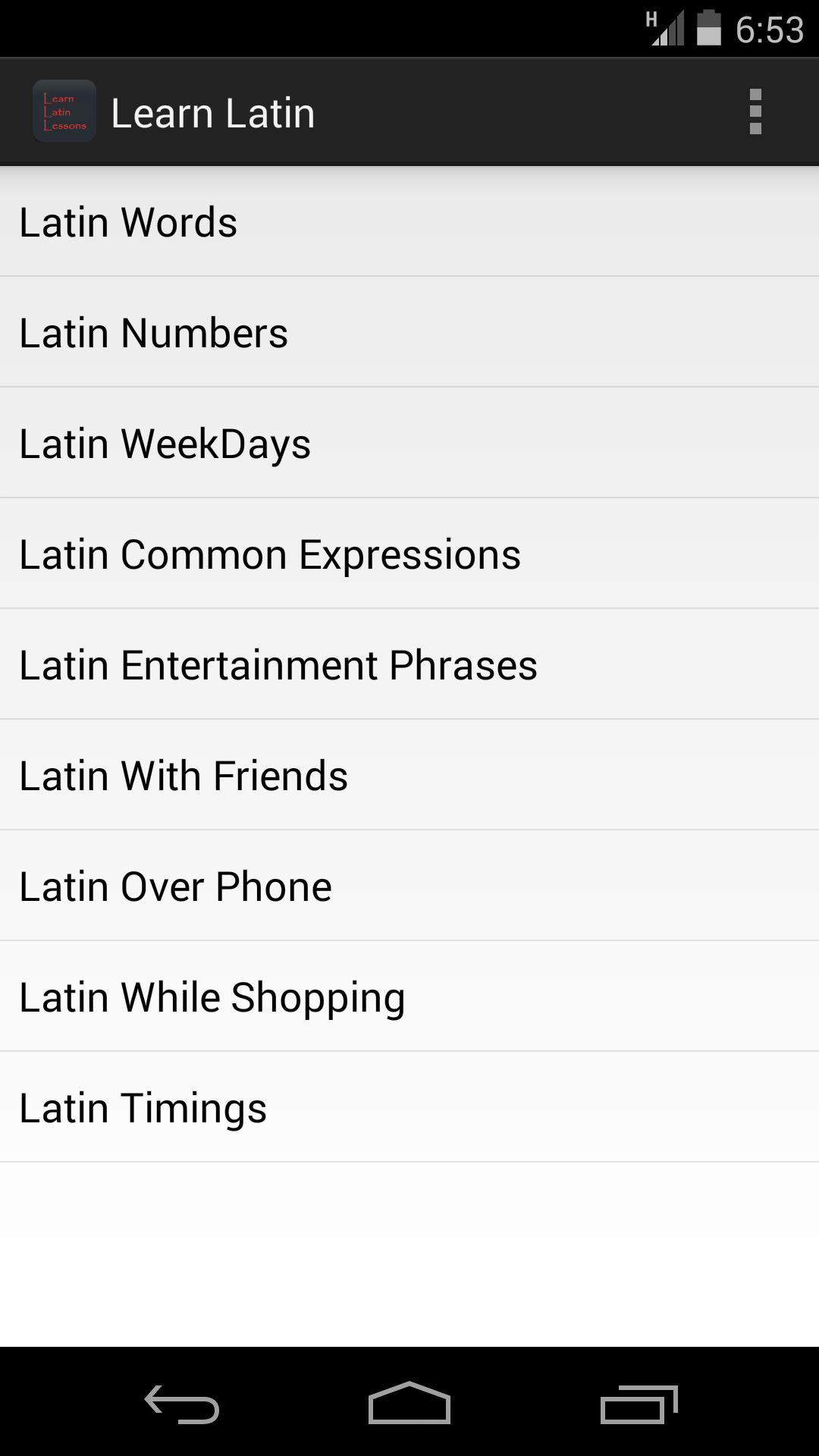Tap the Learn Latin app icon in toolbar
The height and width of the screenshot is (1456, 819).
click(x=64, y=111)
